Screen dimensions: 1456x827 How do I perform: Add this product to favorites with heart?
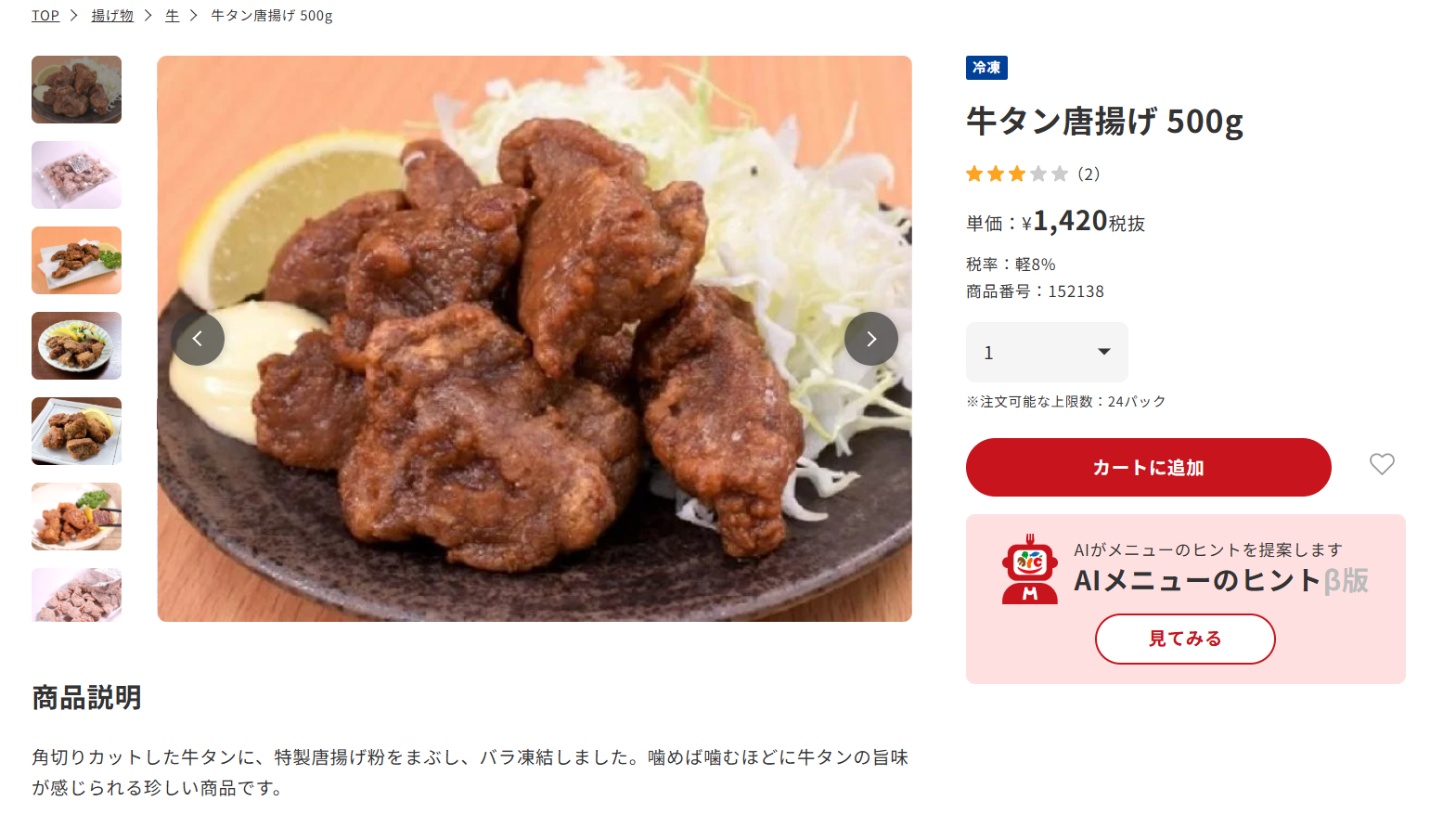1382,464
